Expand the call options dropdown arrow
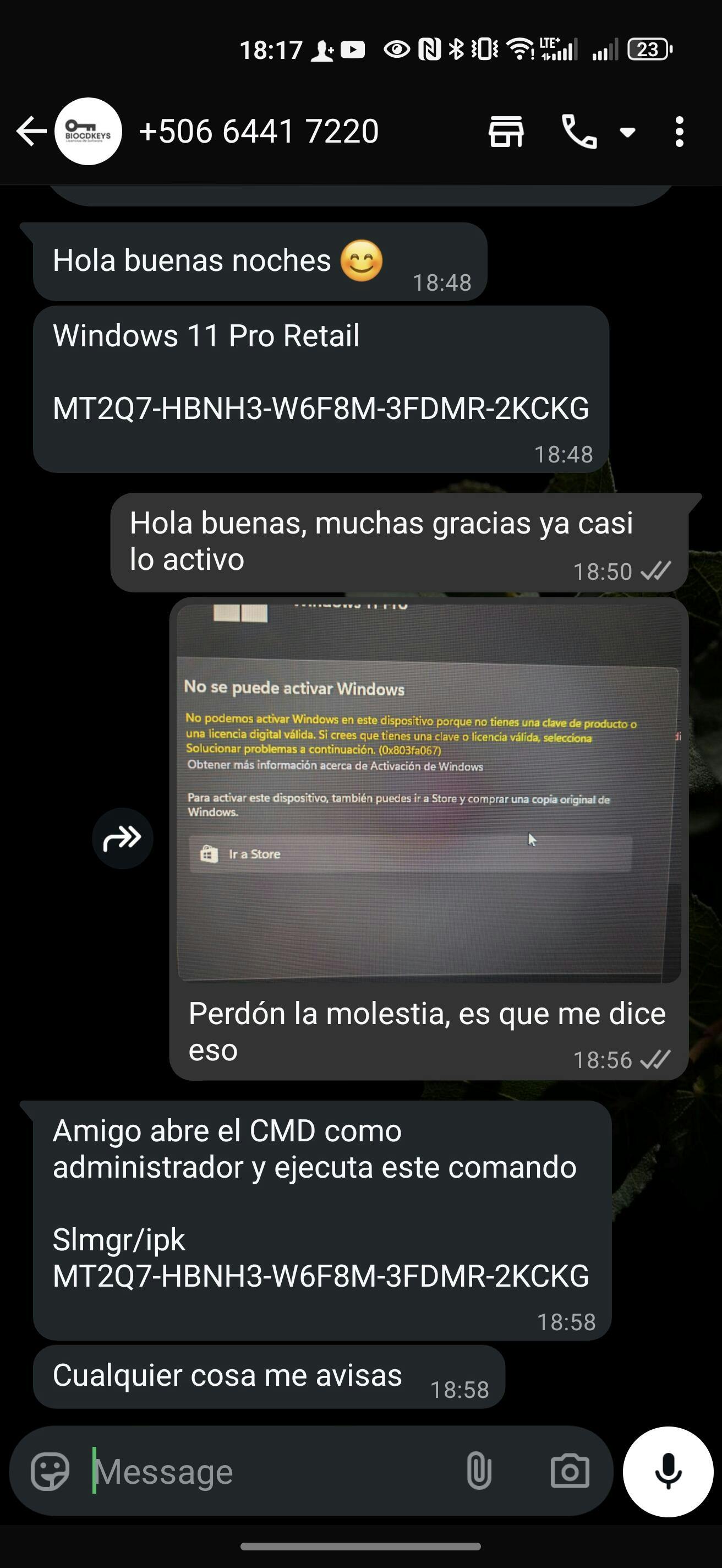Image resolution: width=722 pixels, height=1568 pixels. click(x=627, y=132)
